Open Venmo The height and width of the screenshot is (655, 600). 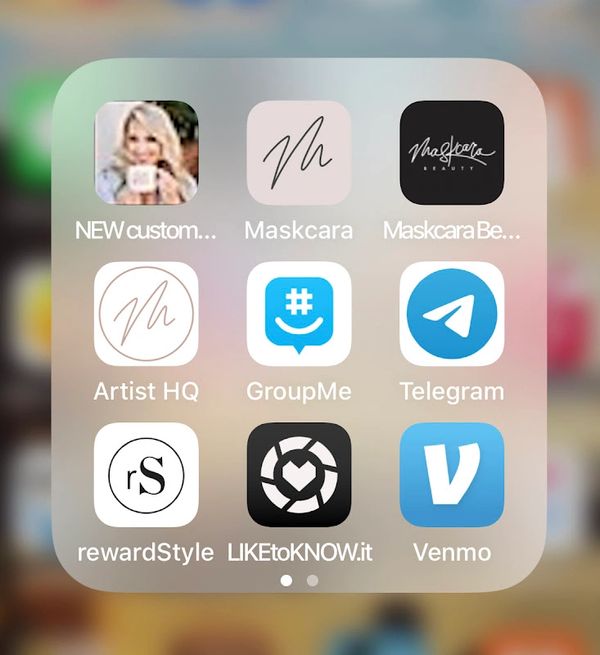[x=451, y=474]
